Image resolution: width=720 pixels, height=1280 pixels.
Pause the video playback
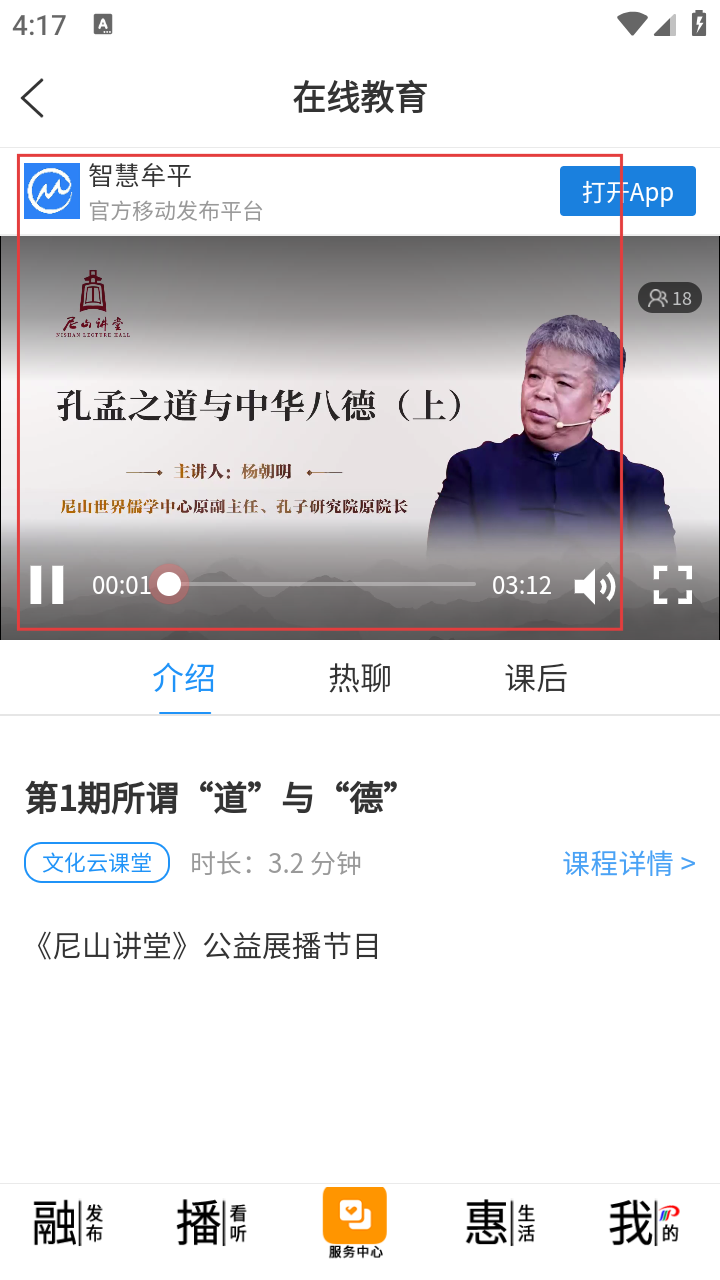tap(47, 585)
